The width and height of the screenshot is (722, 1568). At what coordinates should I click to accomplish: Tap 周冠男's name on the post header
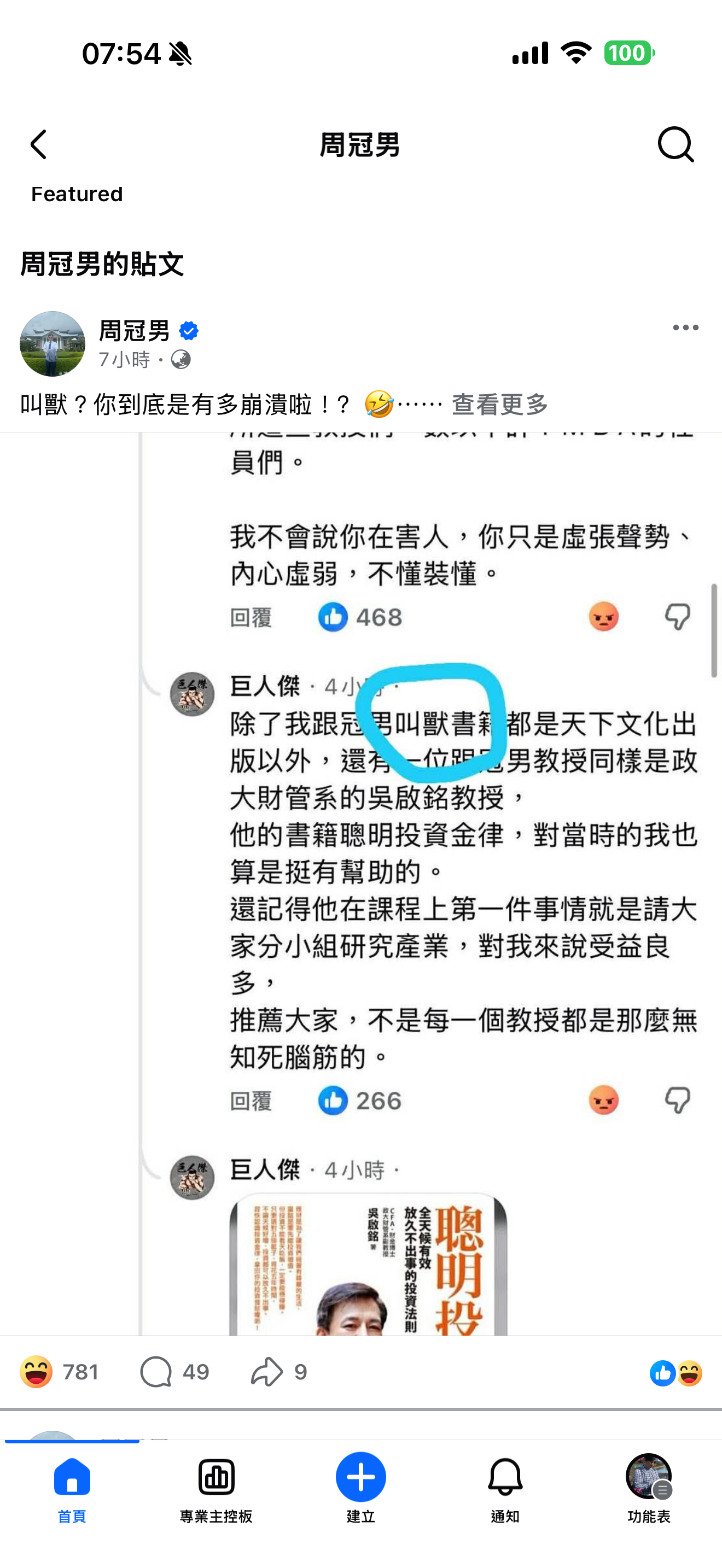[x=135, y=331]
